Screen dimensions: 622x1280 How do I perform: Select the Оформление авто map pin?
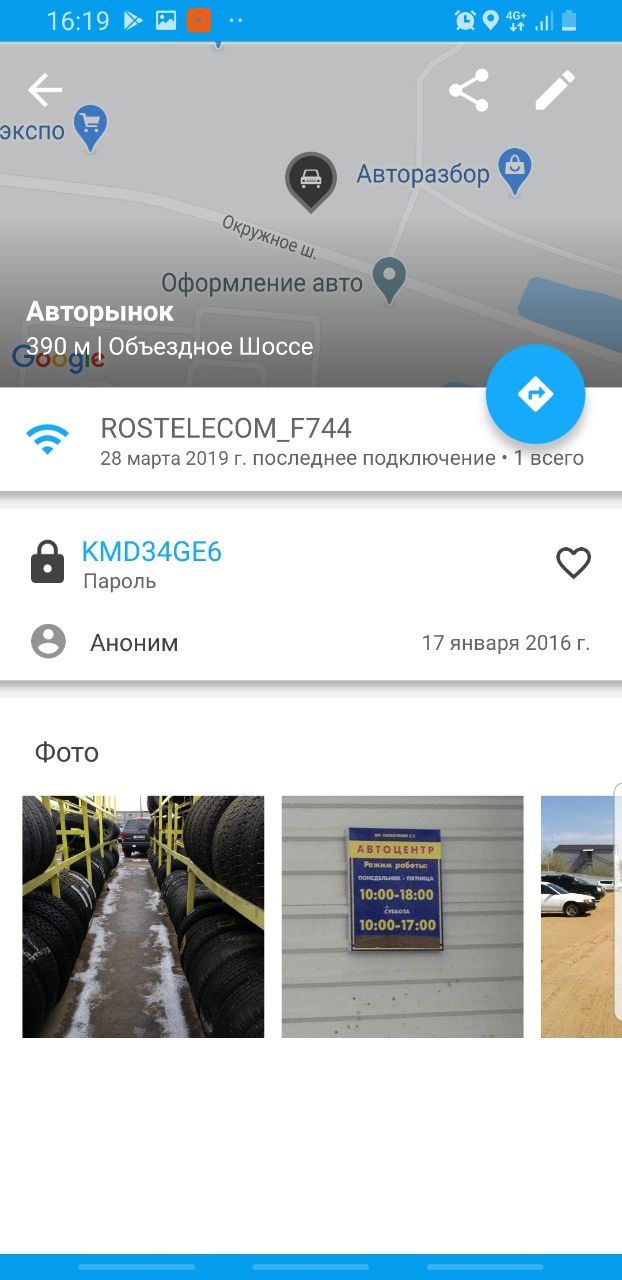pos(389,277)
